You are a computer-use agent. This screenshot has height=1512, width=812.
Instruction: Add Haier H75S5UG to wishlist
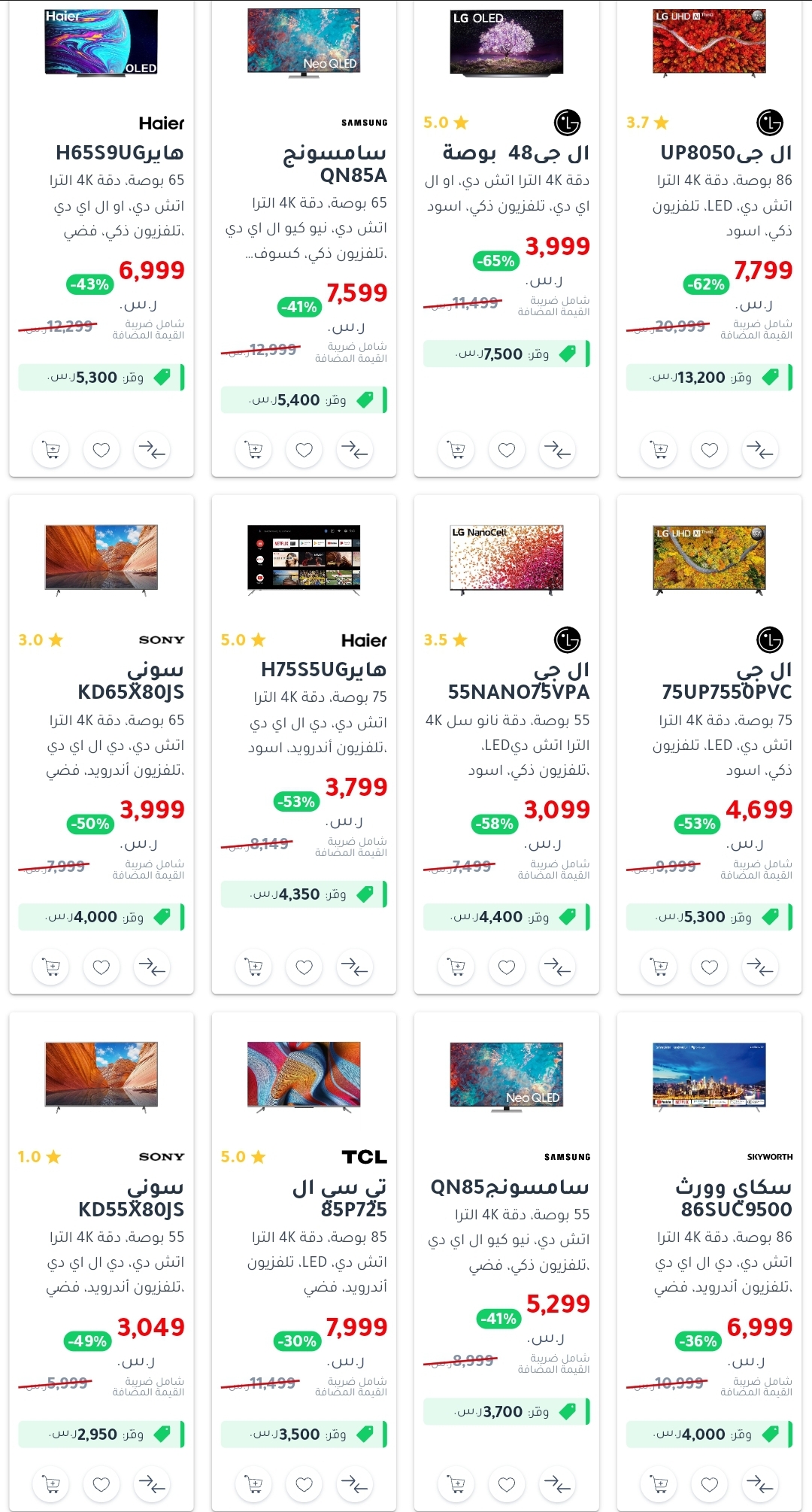tap(304, 967)
